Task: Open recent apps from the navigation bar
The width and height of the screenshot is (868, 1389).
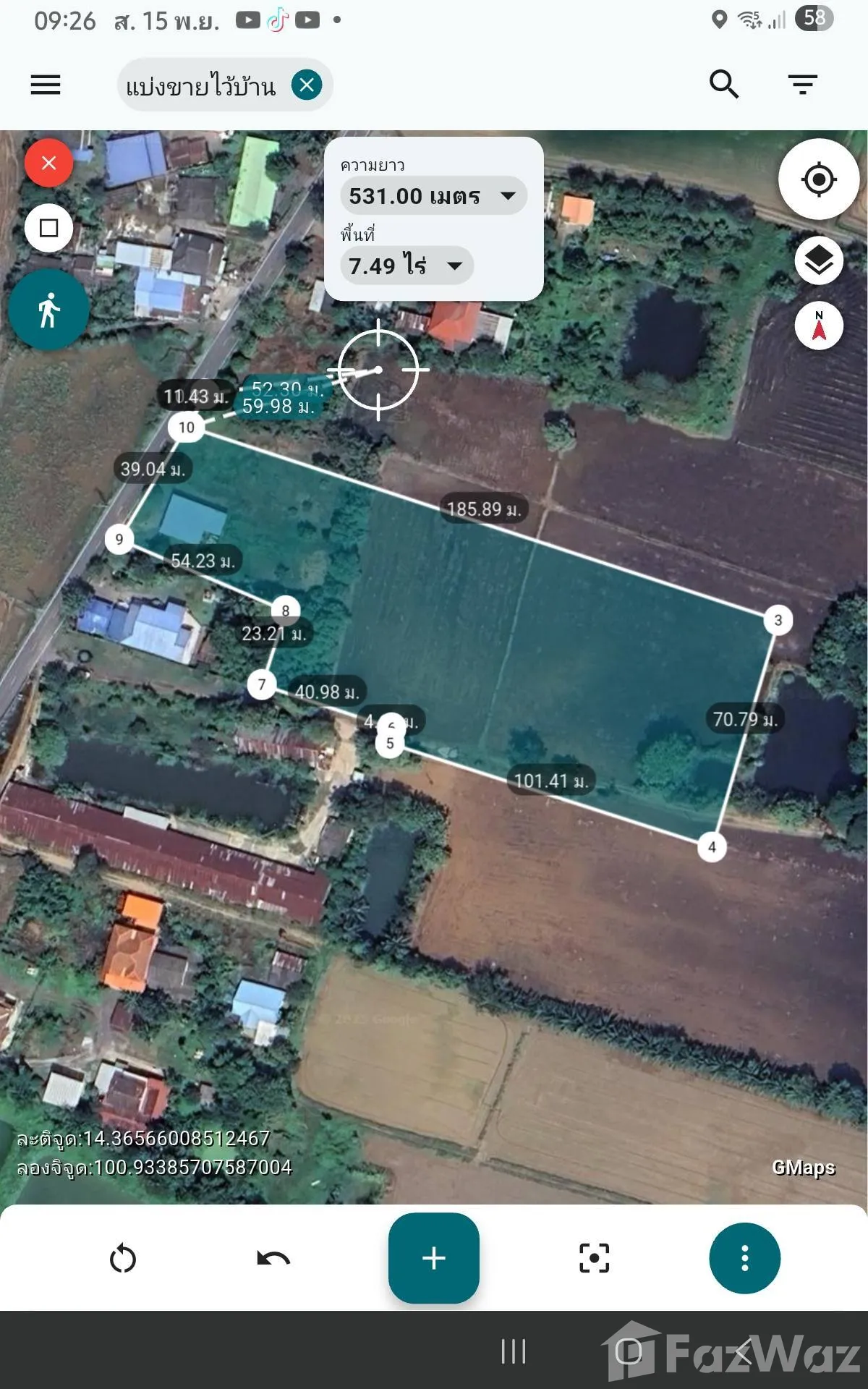Action: tap(514, 1351)
